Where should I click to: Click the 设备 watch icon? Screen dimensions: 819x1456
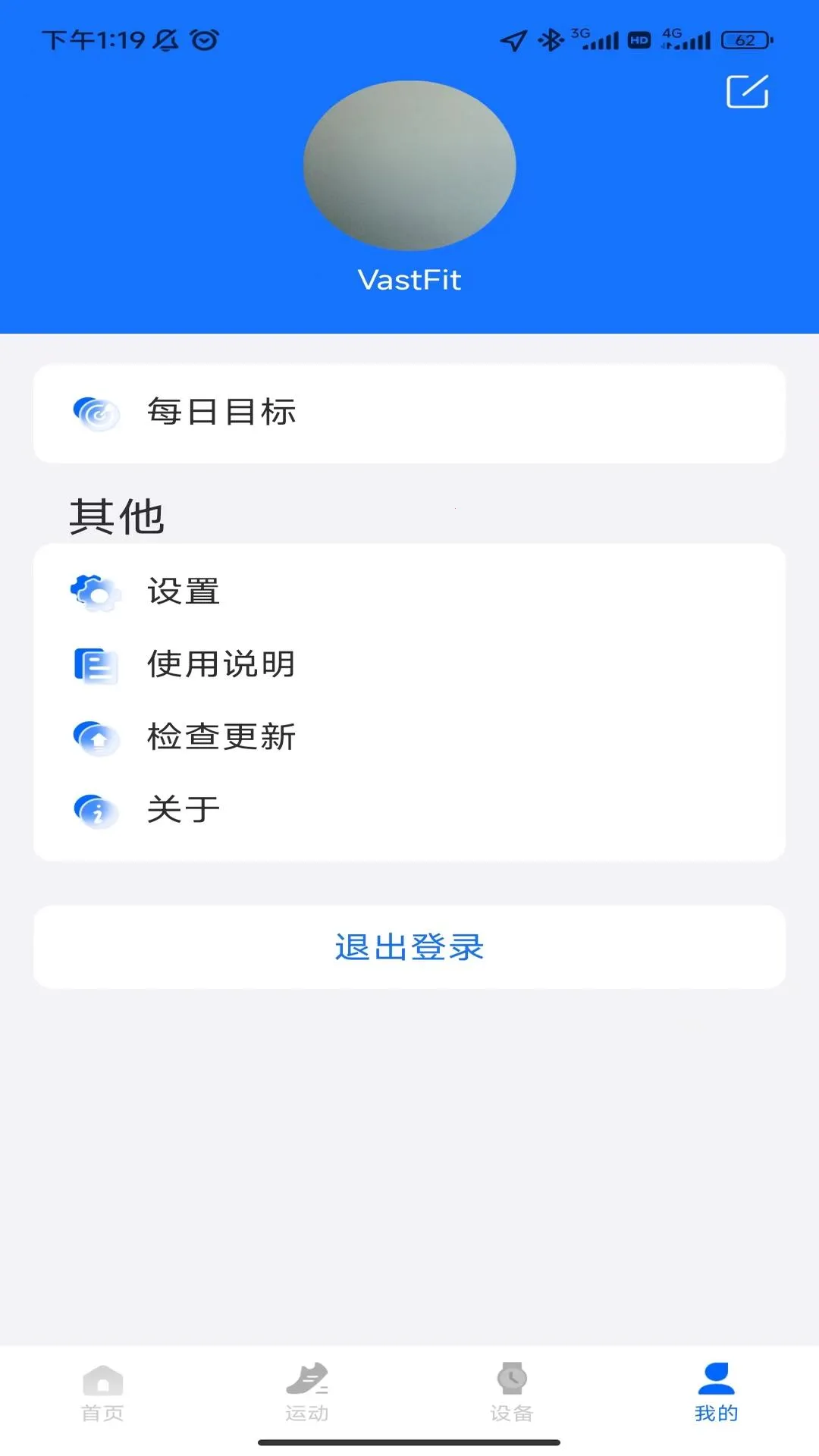point(512,1380)
